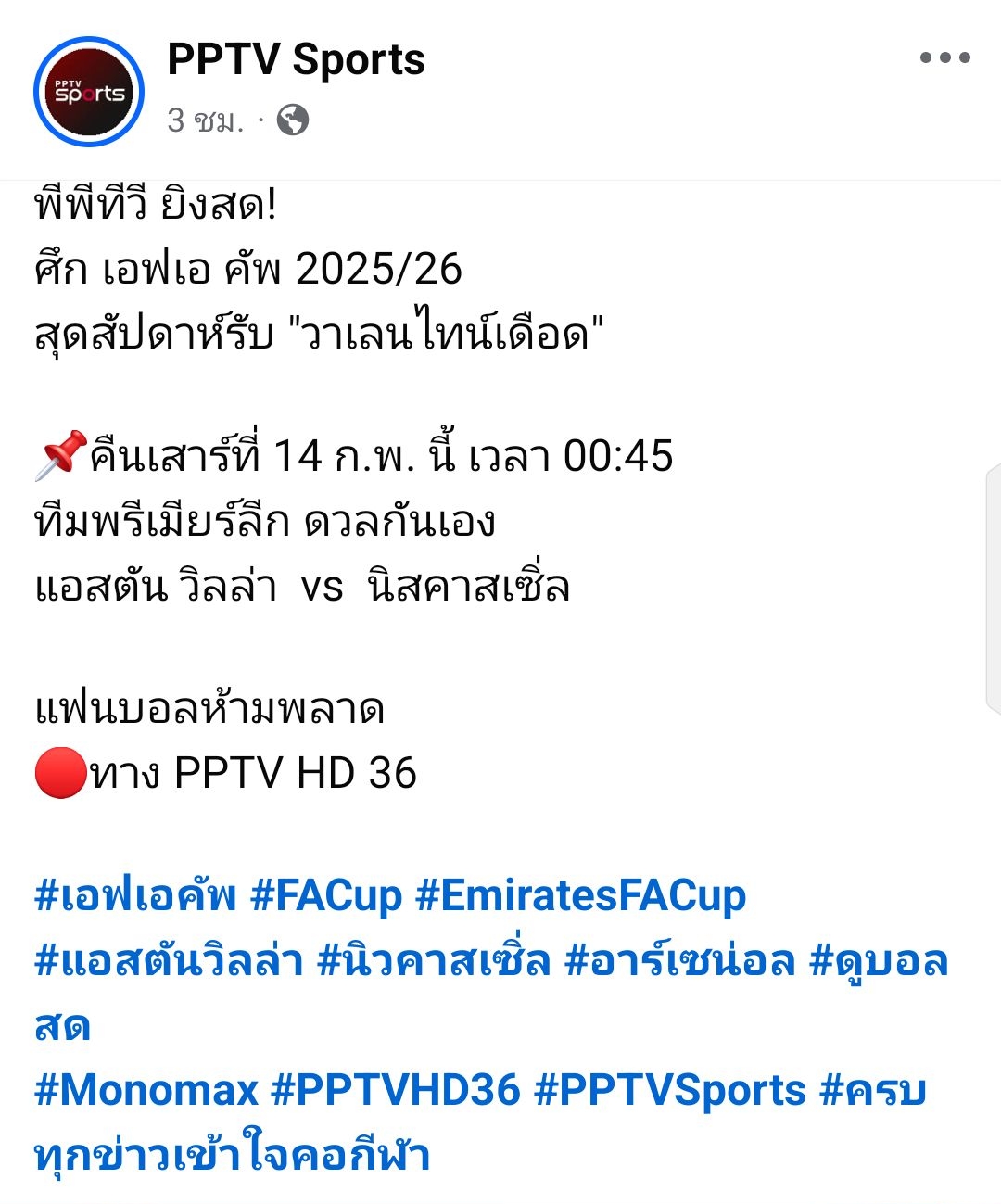Open the #นิวคาสเซิ่ล hashtag
Image resolution: width=1001 pixels, height=1204 pixels.
pos(434,960)
